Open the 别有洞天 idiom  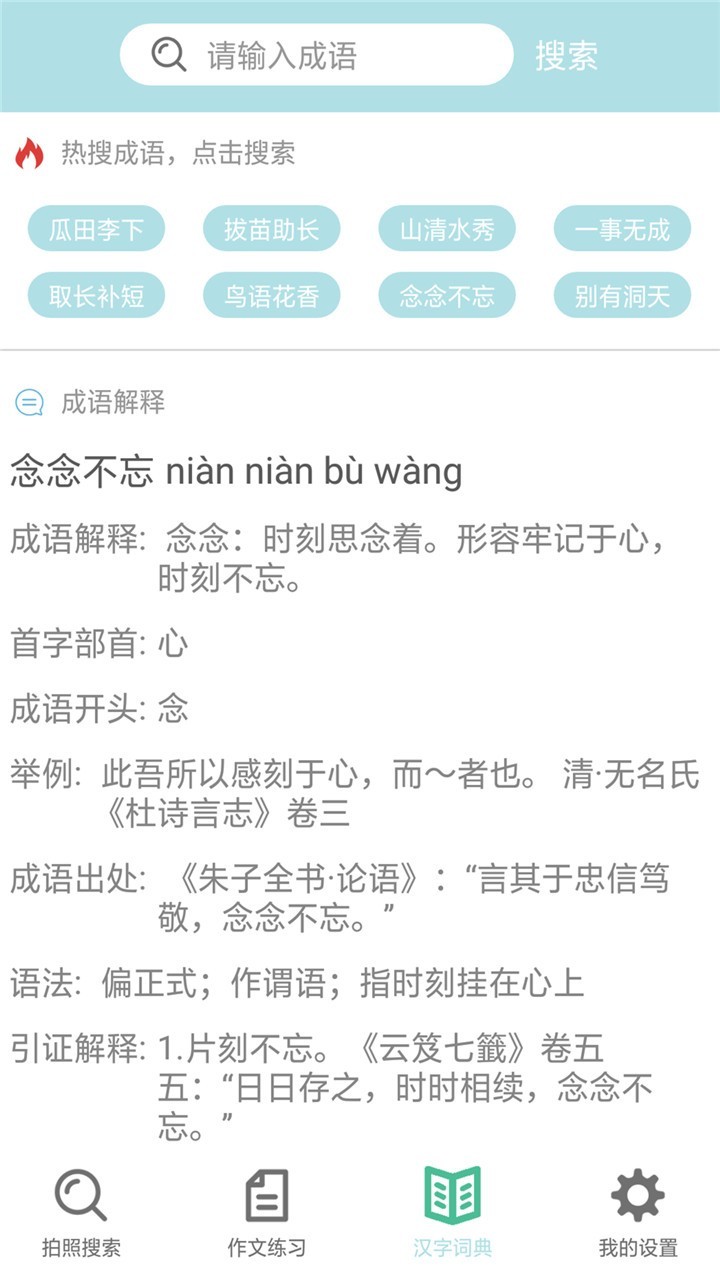(622, 296)
